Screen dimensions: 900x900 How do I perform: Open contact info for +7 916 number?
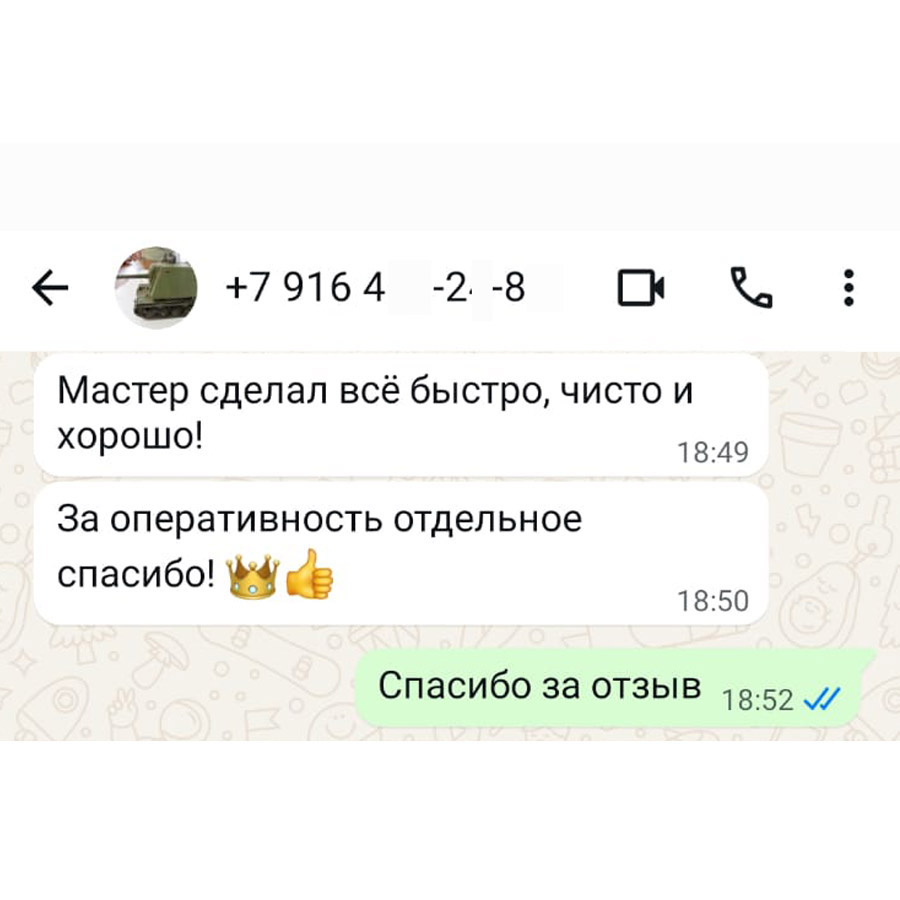click(380, 289)
